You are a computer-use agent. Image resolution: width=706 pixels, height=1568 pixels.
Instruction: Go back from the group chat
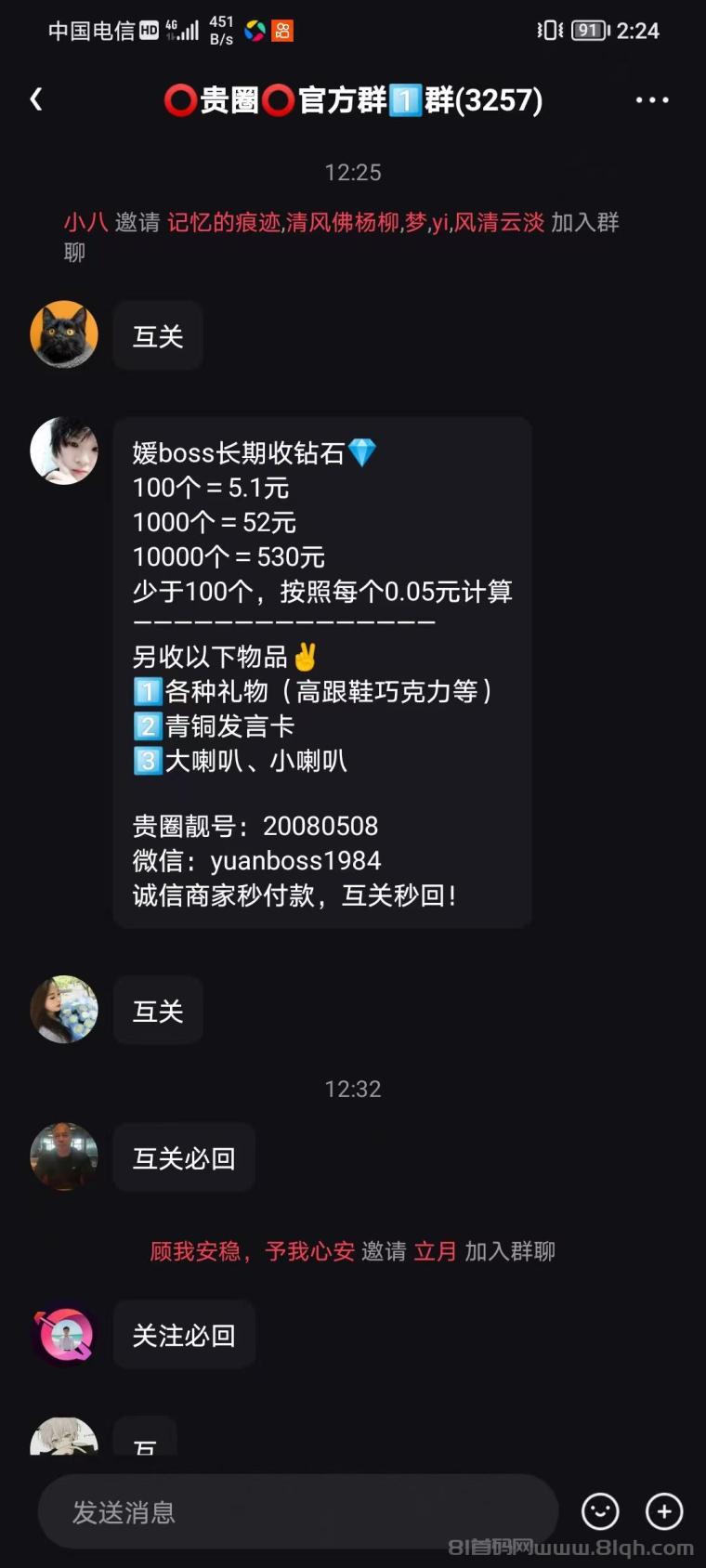[x=36, y=99]
